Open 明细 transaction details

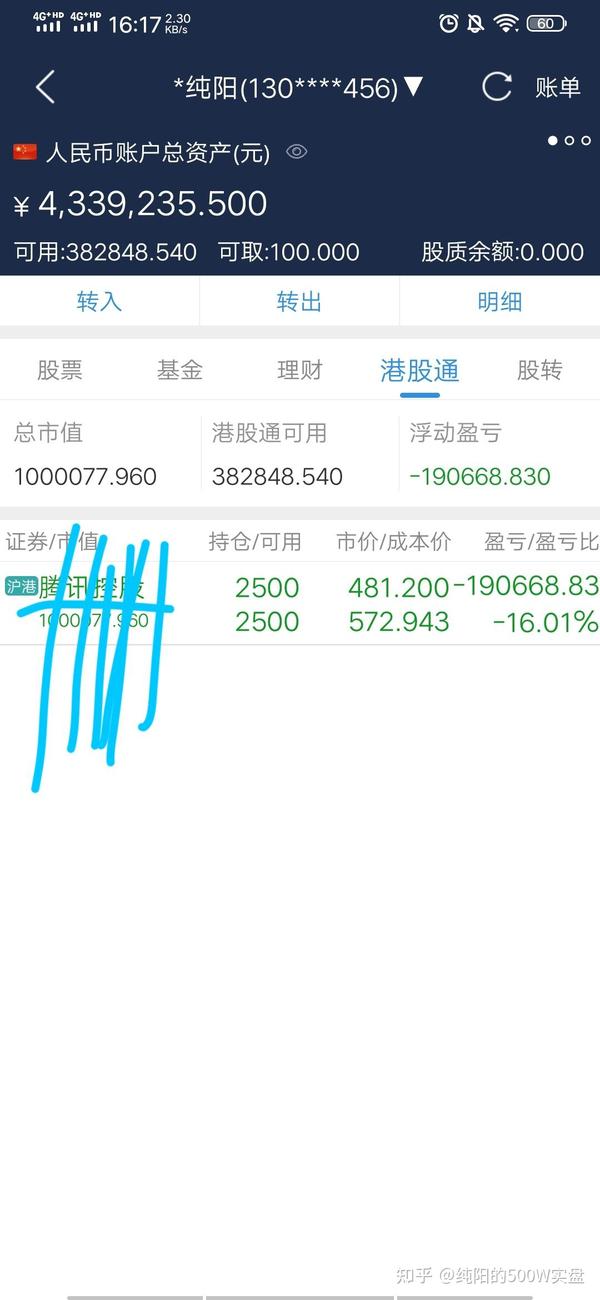coord(500,301)
